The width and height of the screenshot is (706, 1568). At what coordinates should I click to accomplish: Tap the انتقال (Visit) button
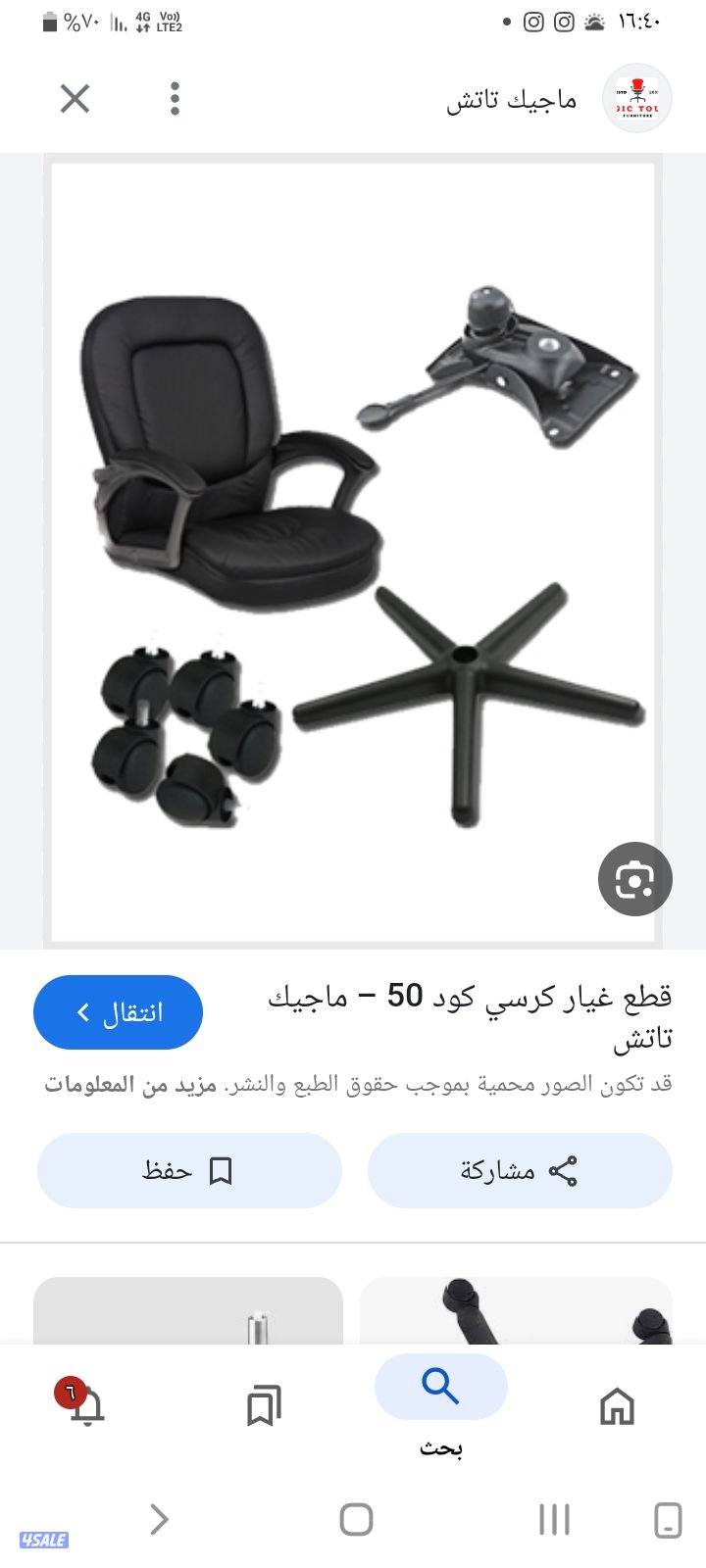[118, 1011]
